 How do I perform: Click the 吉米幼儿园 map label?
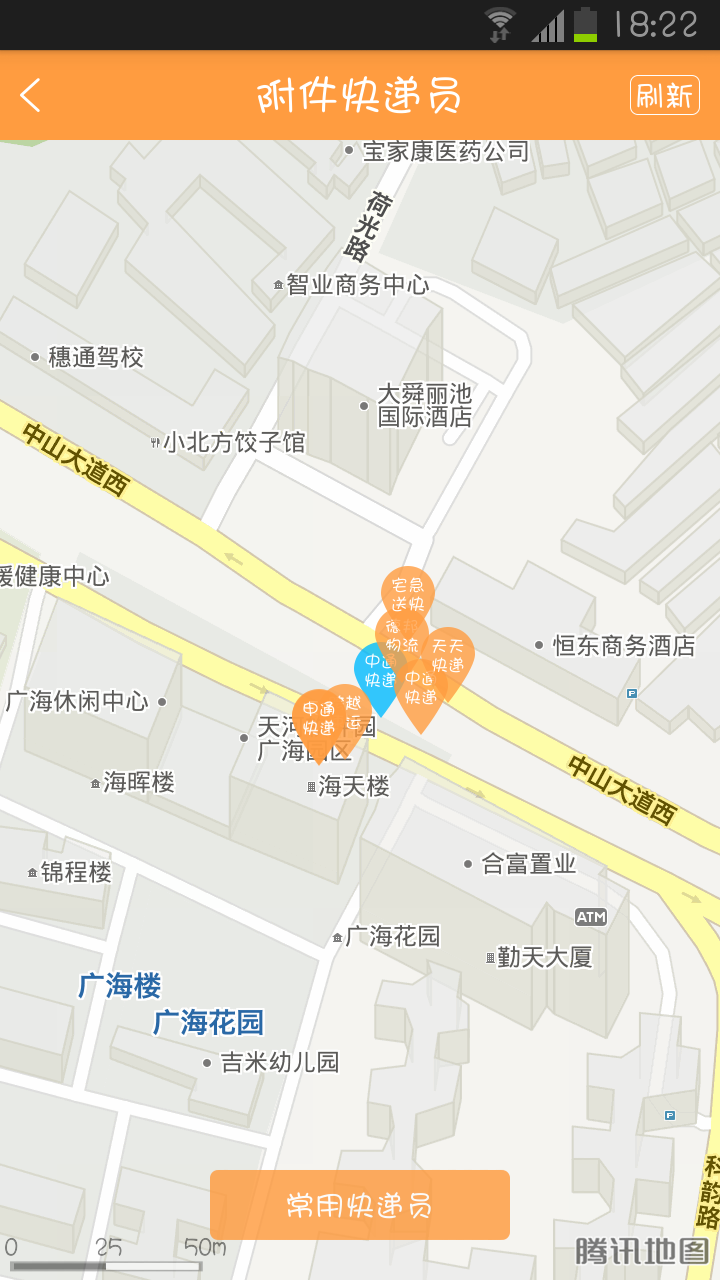pos(280,1063)
